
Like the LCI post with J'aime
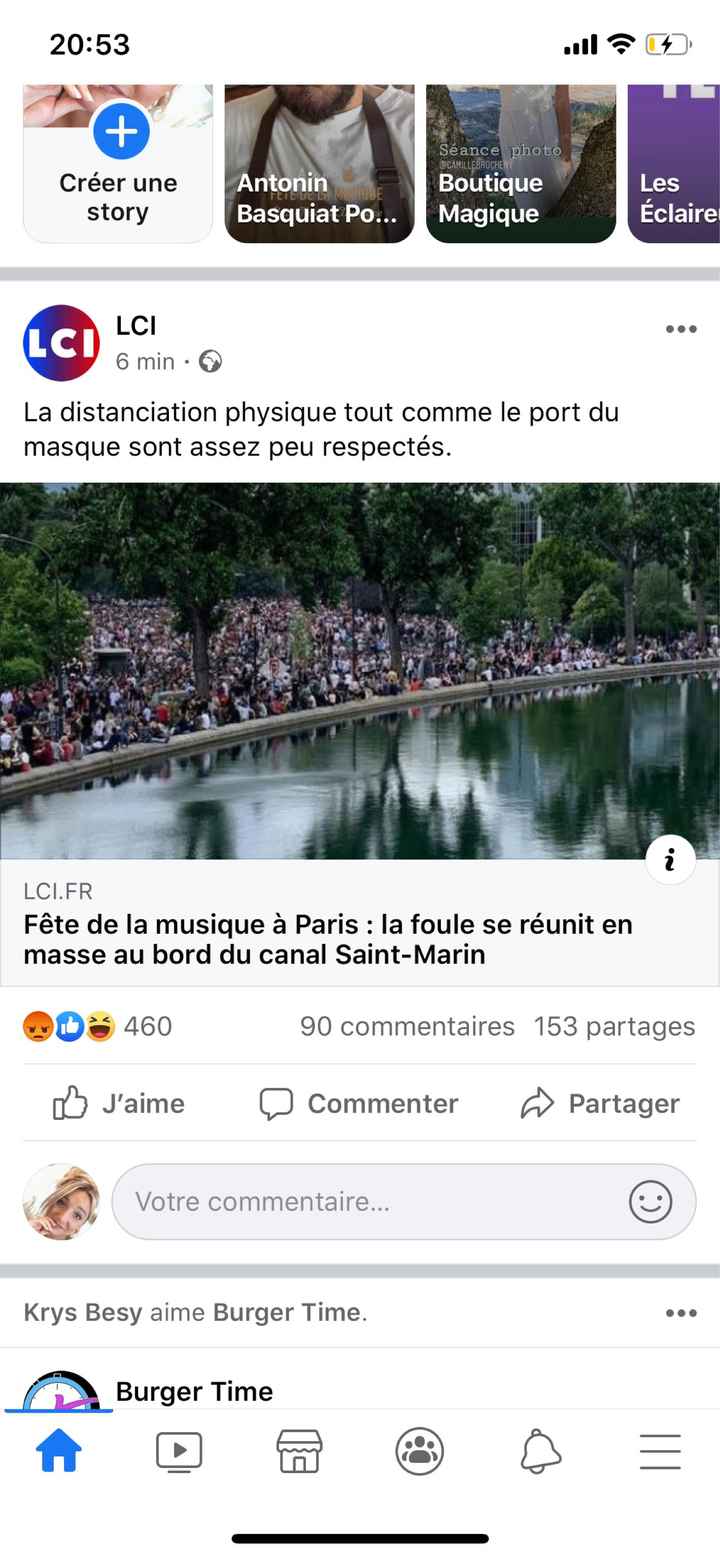coord(119,1103)
